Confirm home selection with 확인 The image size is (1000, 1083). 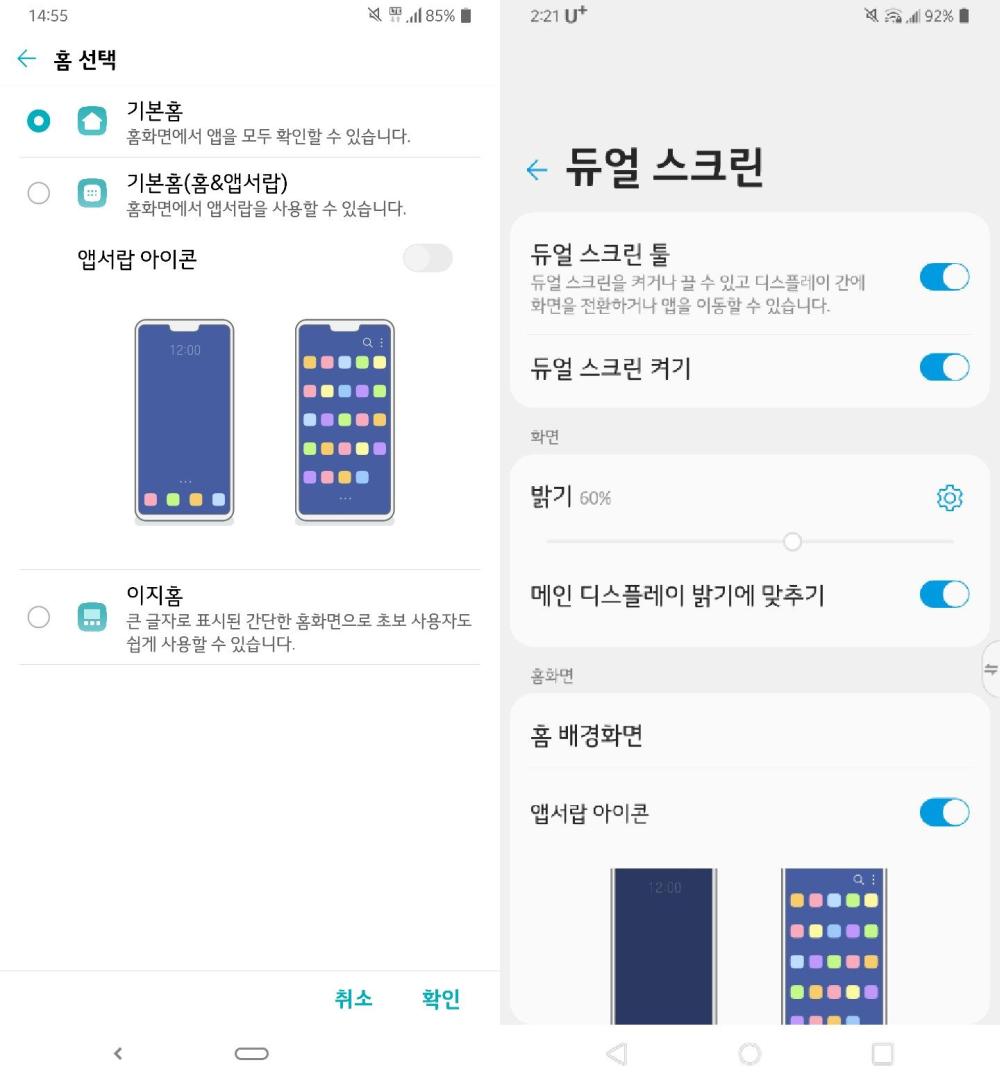[441, 998]
